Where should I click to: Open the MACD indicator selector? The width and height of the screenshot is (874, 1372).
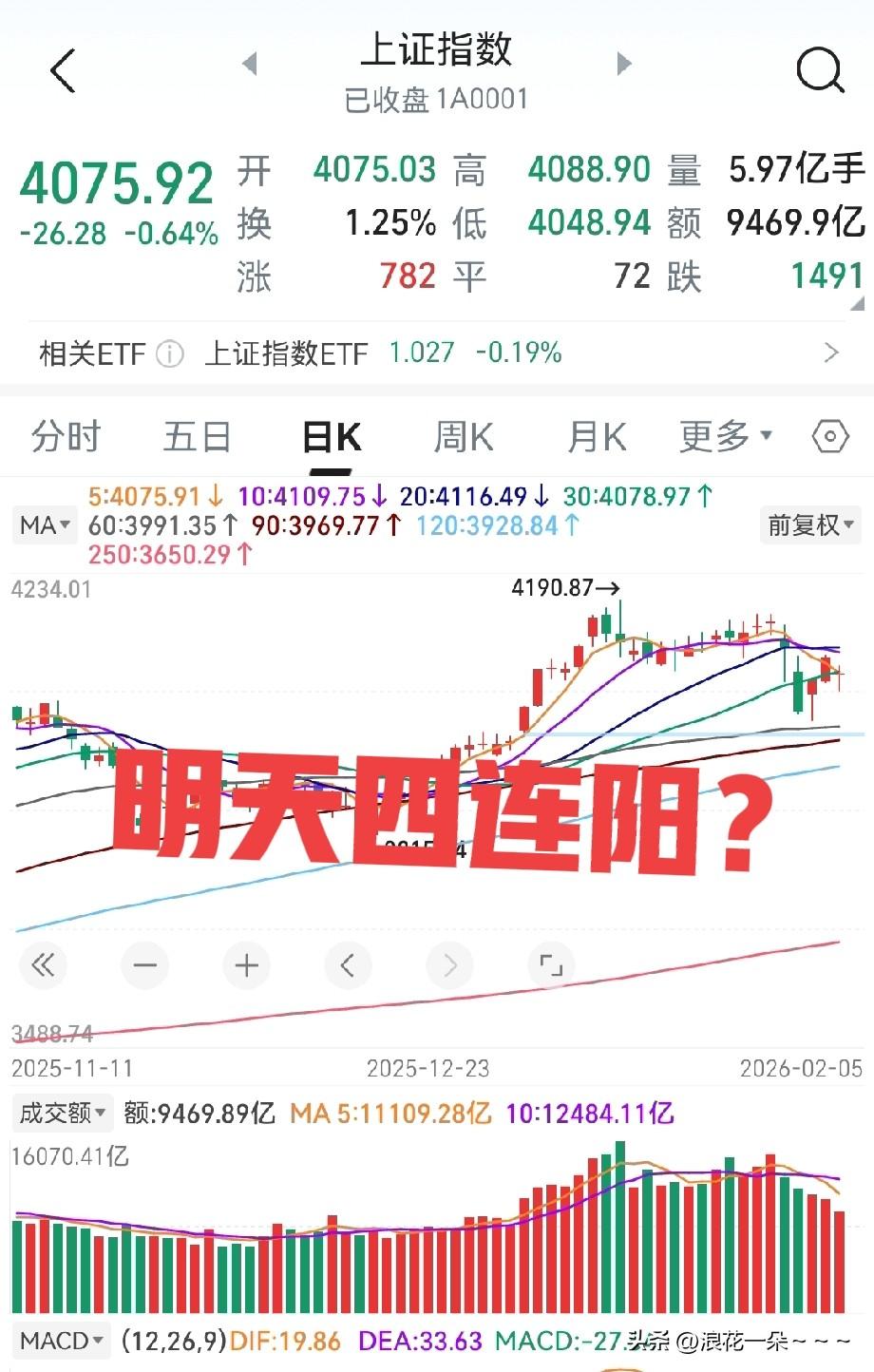pos(61,1341)
